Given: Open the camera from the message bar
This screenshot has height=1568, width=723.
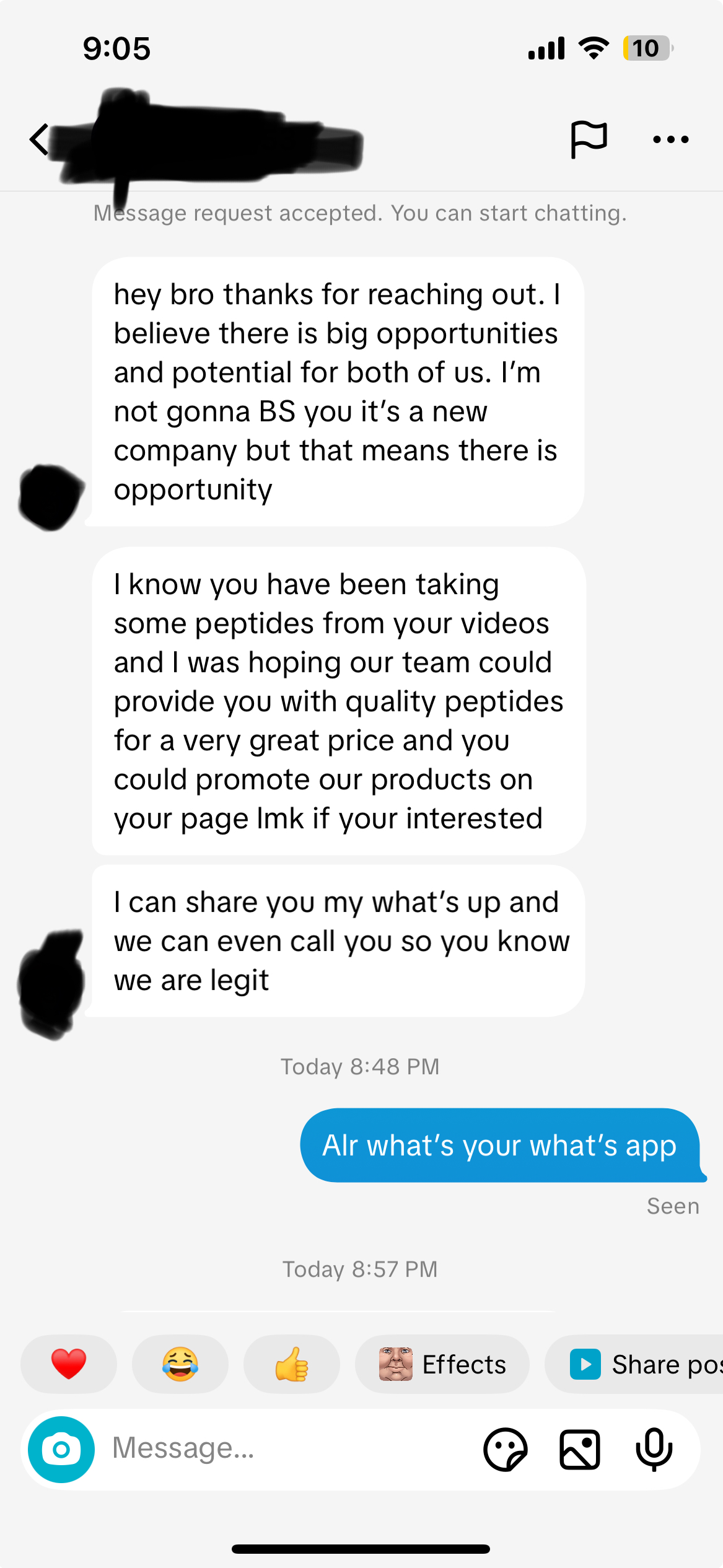Looking at the screenshot, I should [x=61, y=1450].
